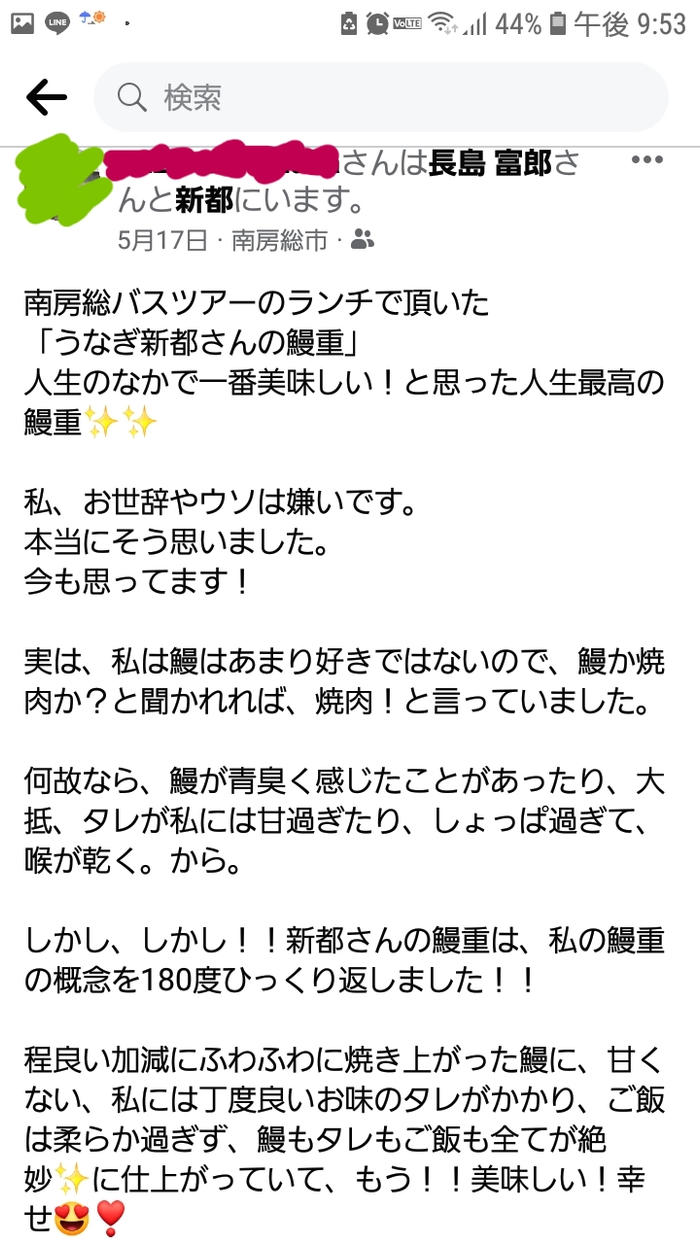Open the post's three-dot options menu
Screen dimensions: 700x1244
click(647, 160)
